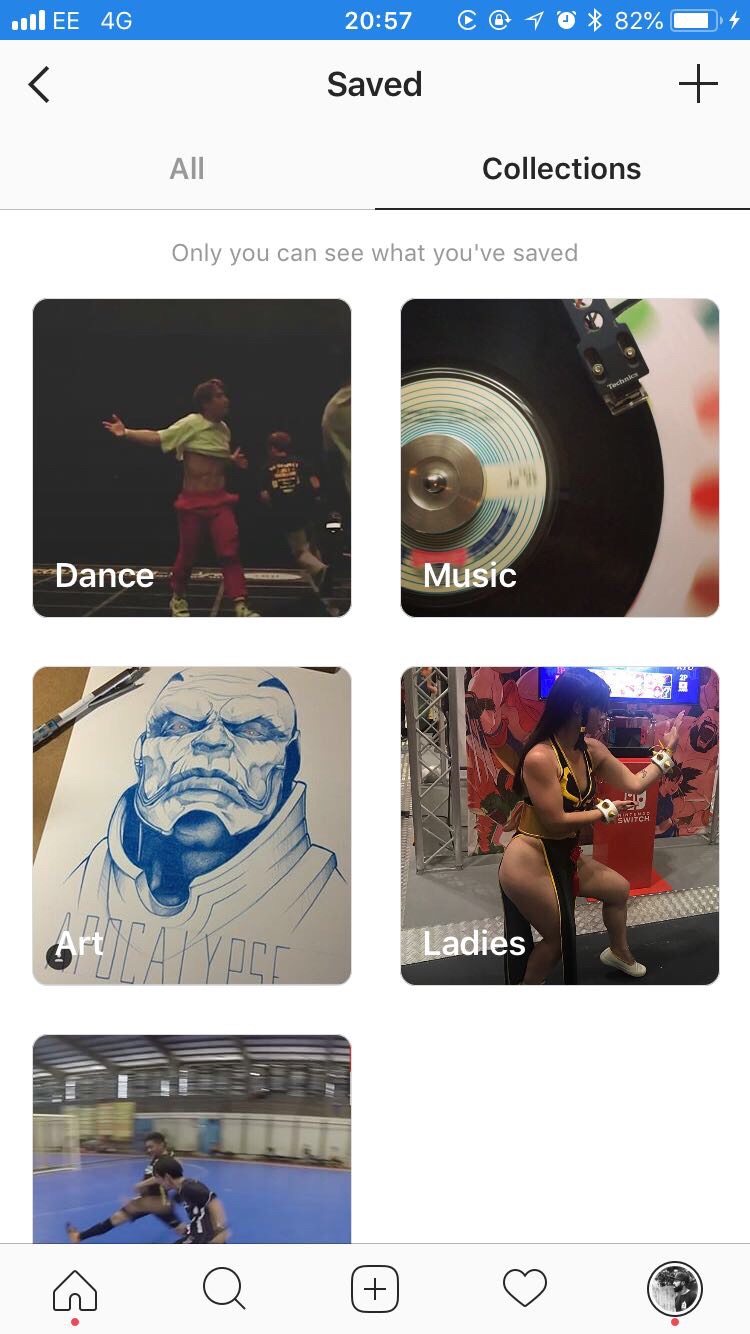The width and height of the screenshot is (750, 1334).
Task: Open the Dance collection
Action: tap(192, 458)
